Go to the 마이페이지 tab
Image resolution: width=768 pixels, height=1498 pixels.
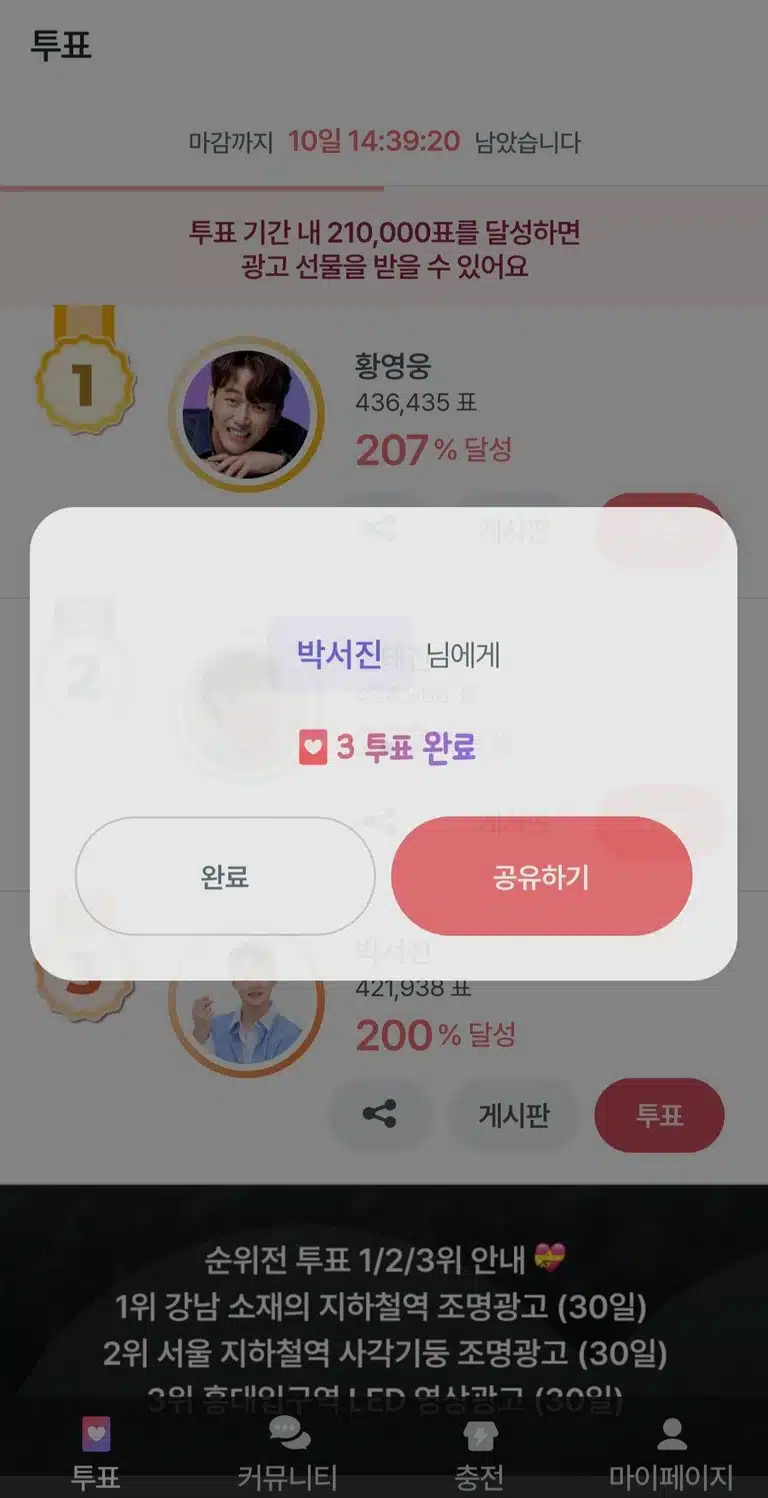pyautogui.click(x=672, y=1456)
